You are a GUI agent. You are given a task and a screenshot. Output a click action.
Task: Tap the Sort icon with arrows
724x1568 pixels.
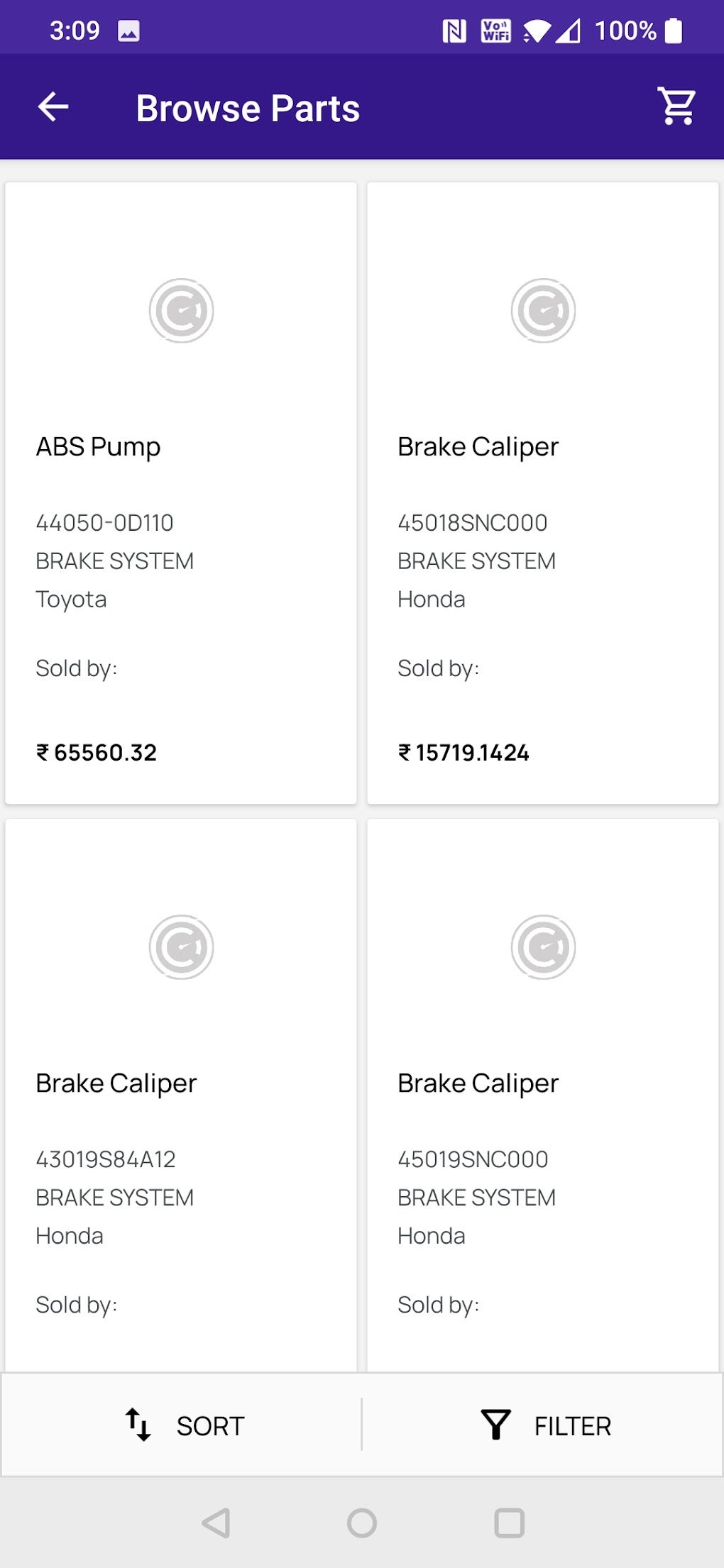click(x=138, y=1425)
